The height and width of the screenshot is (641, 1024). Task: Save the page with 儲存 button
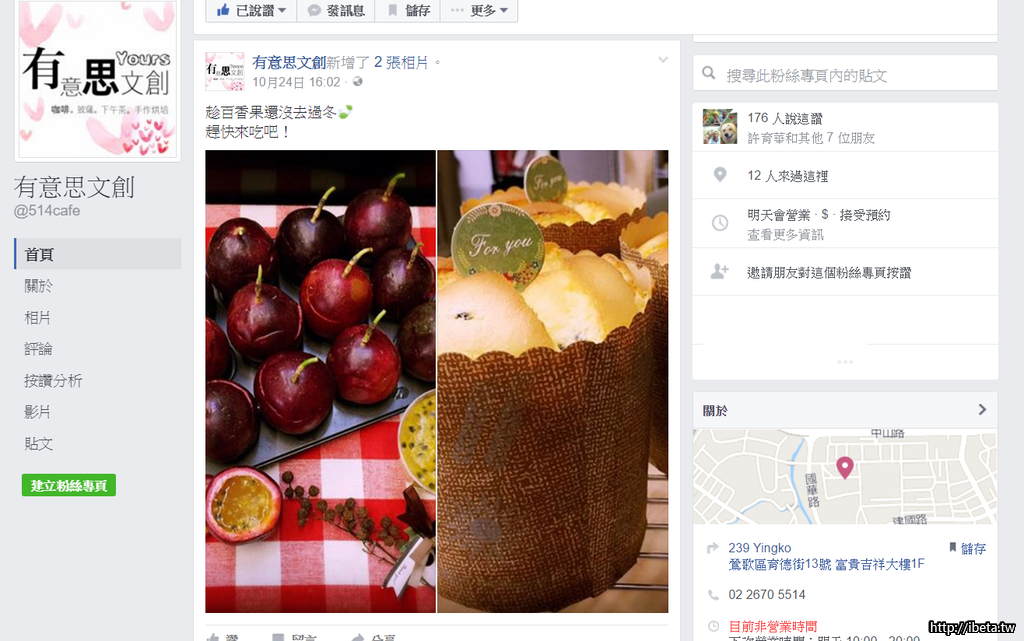pos(408,10)
